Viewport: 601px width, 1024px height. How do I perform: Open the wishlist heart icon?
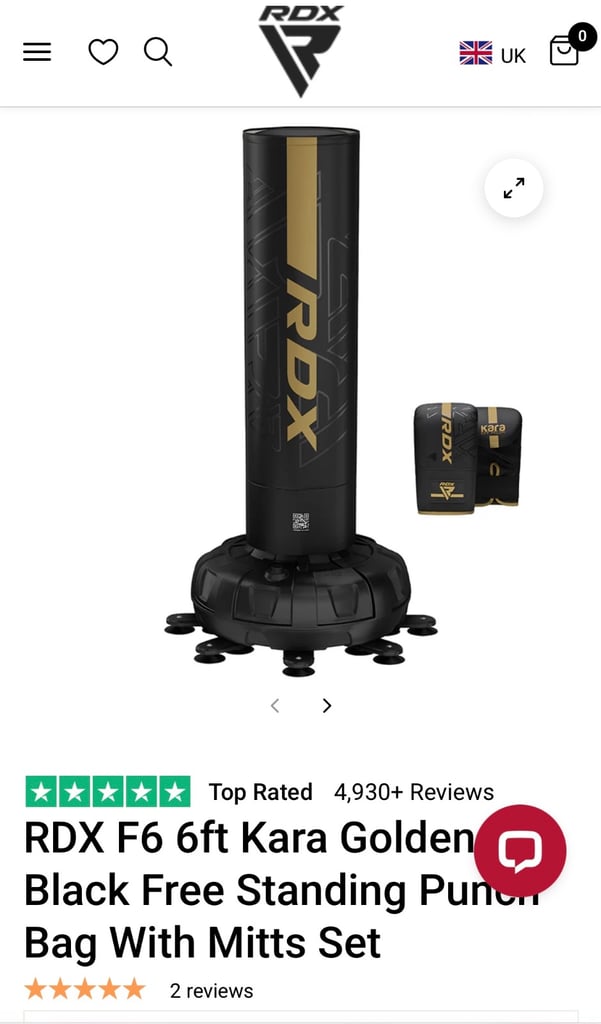point(103,52)
